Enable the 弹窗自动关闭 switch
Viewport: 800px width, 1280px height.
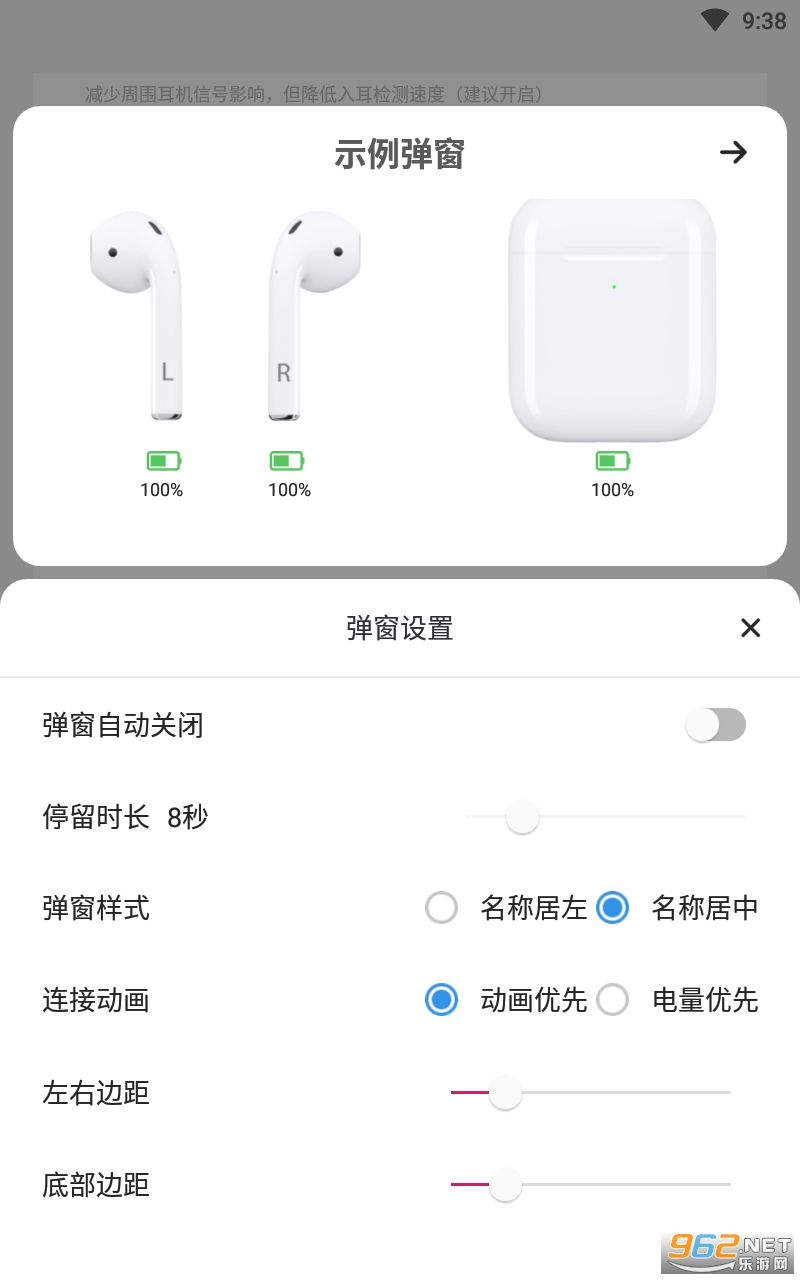pos(715,725)
